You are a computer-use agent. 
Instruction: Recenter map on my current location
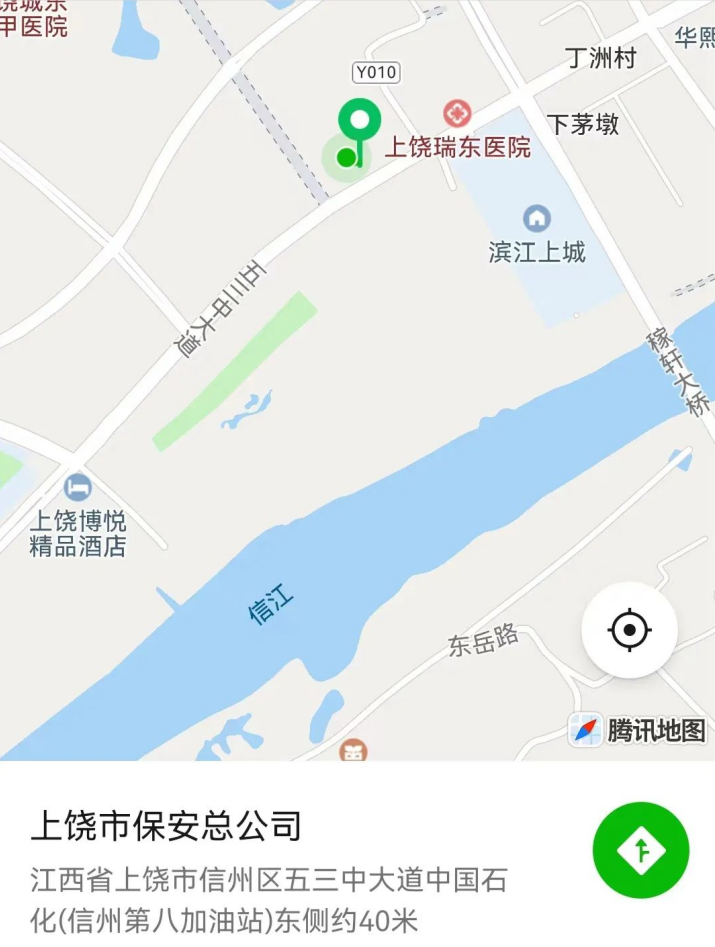[629, 630]
